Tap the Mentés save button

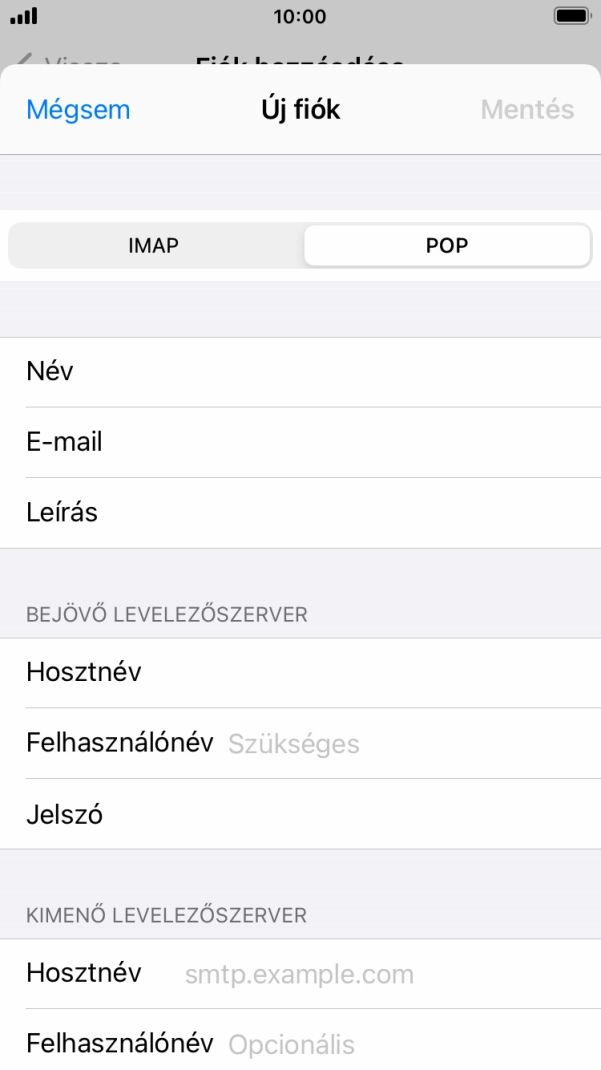pyautogui.click(x=527, y=110)
